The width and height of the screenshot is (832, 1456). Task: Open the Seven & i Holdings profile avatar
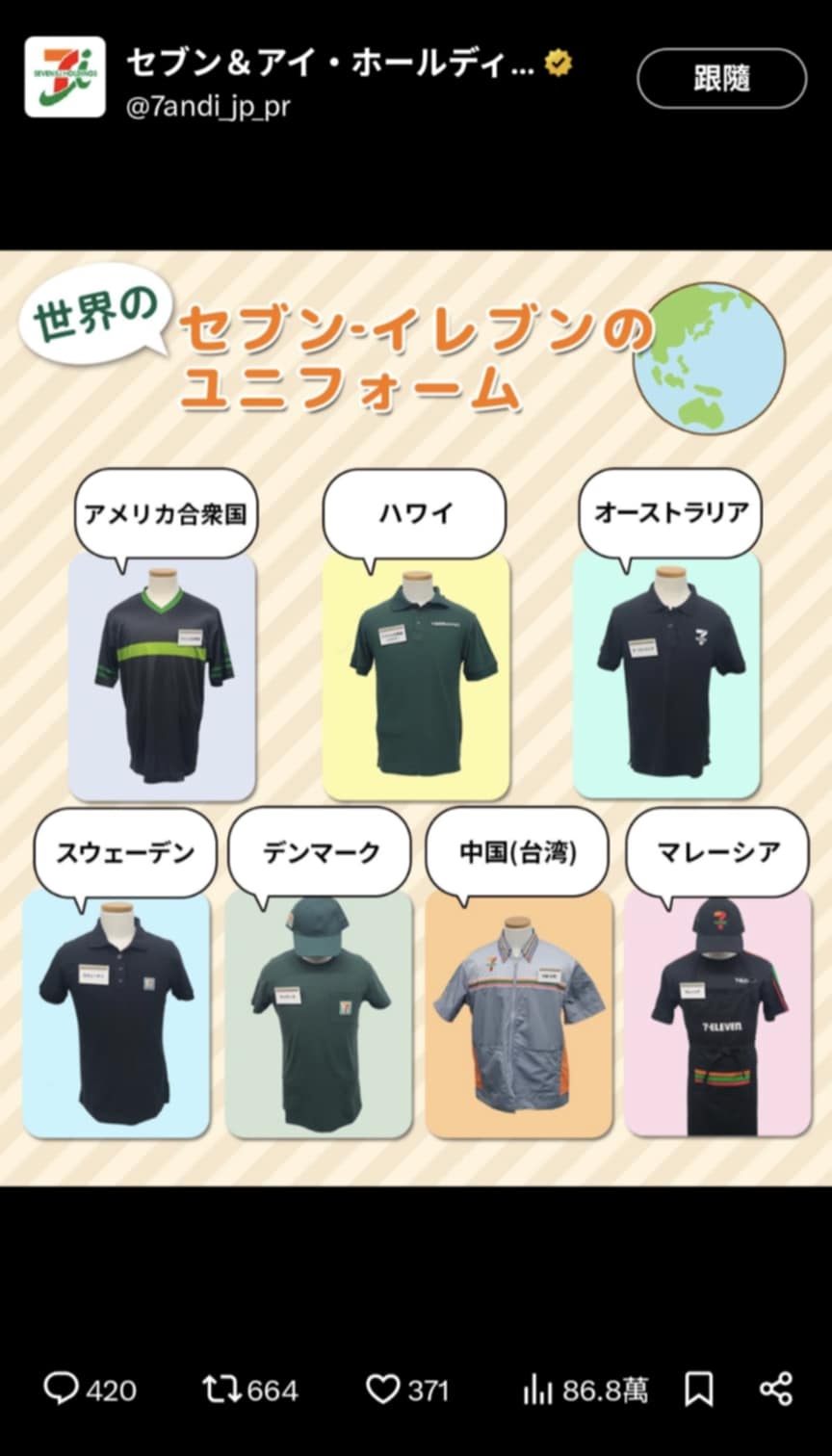(x=65, y=77)
